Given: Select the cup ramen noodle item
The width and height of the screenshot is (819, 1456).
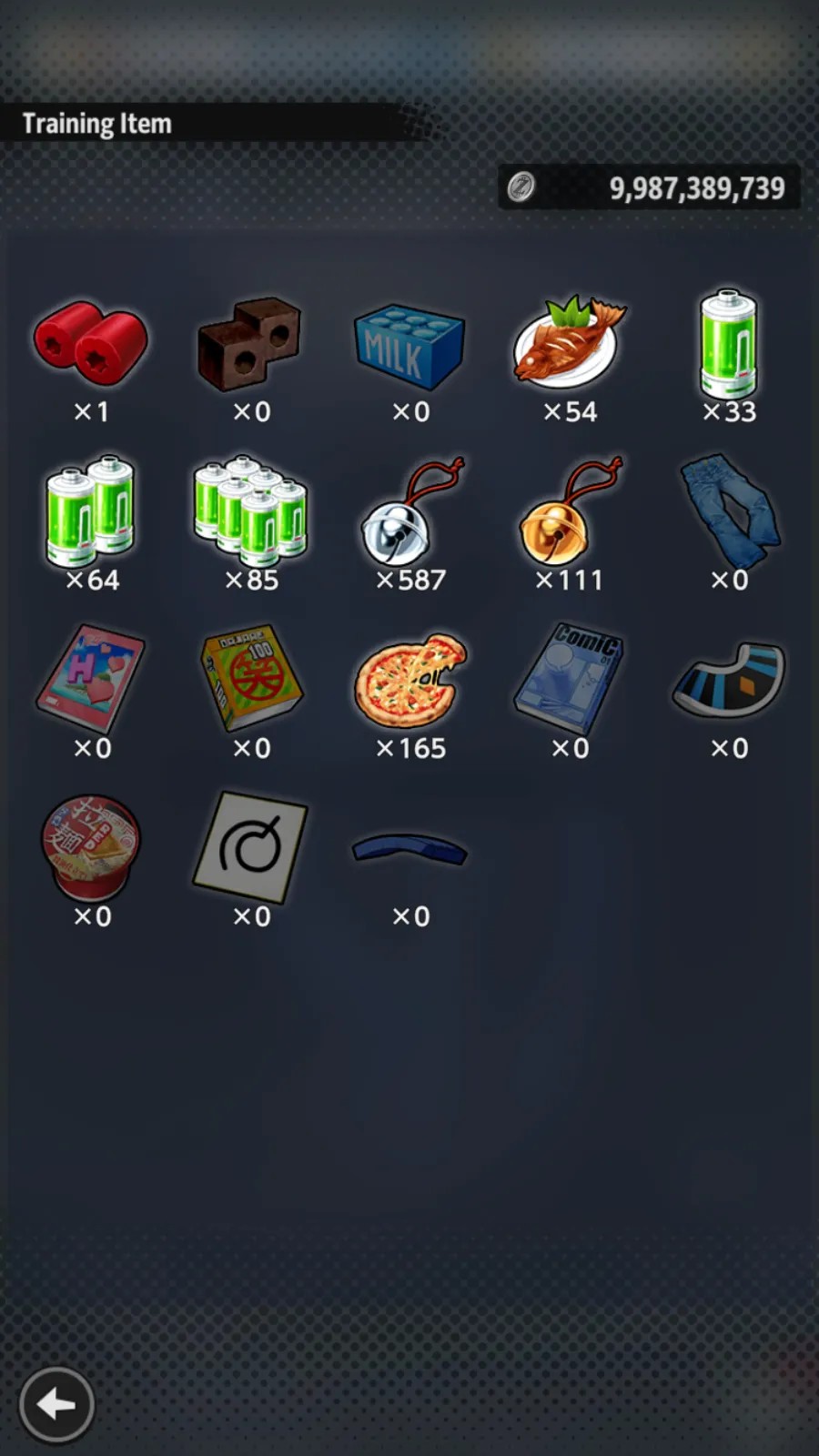Looking at the screenshot, I should coord(90,847).
